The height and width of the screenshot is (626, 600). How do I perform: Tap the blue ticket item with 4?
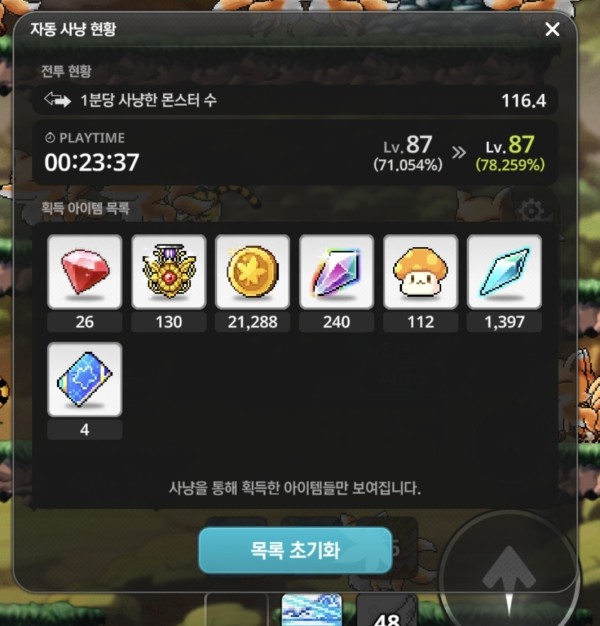click(85, 379)
